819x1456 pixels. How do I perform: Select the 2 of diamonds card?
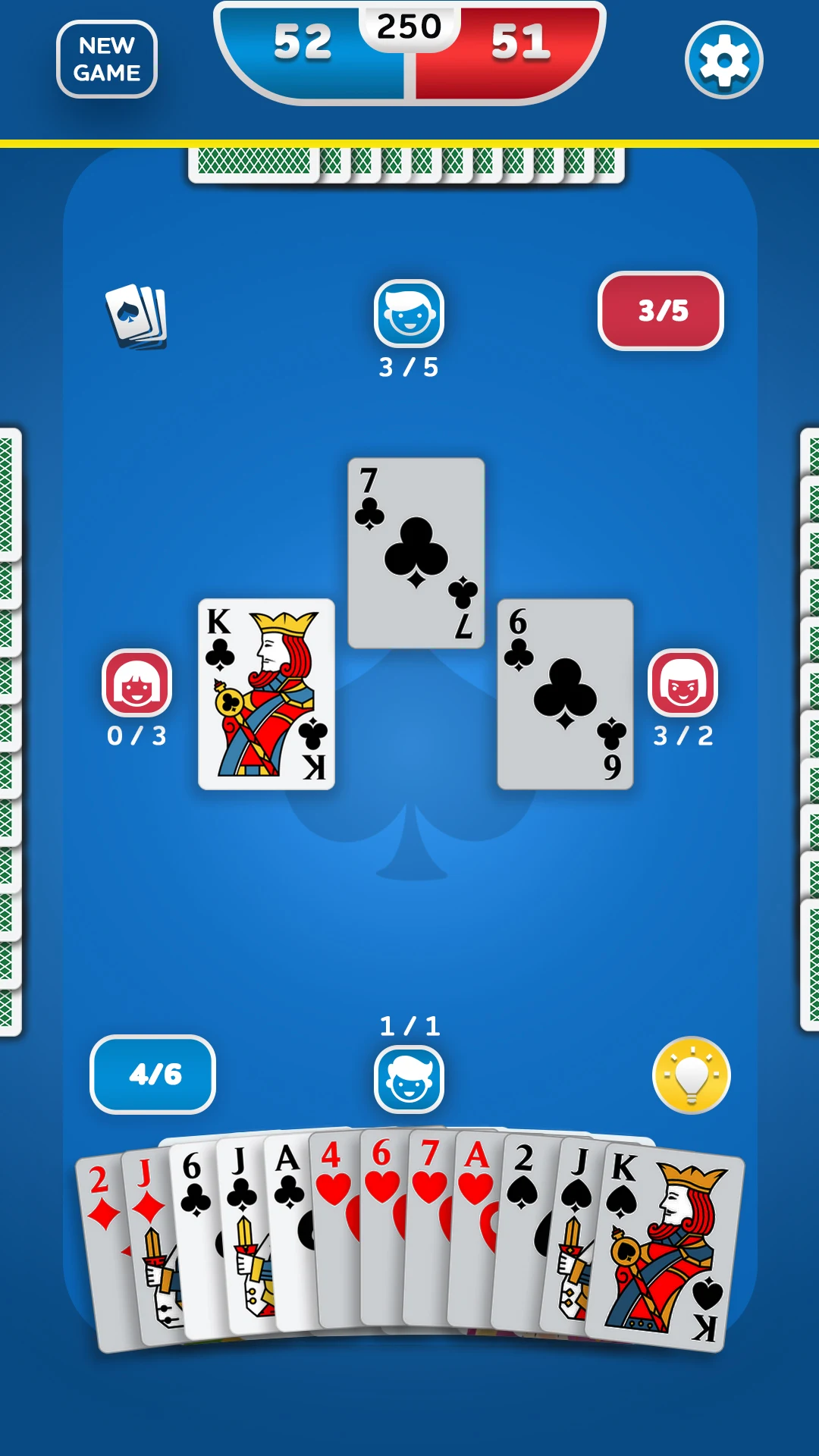102,1228
